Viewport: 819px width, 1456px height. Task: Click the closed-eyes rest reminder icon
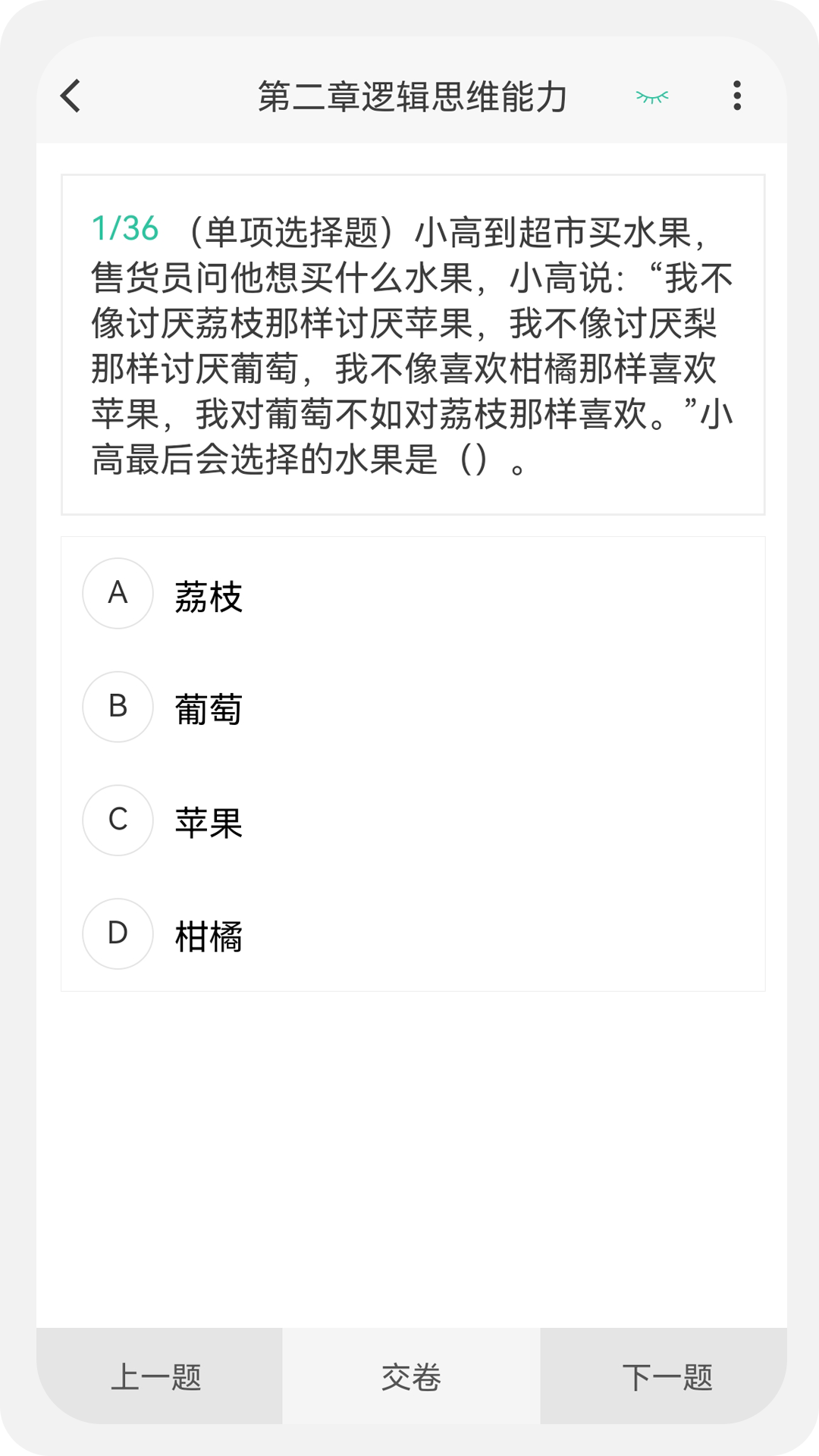[651, 97]
